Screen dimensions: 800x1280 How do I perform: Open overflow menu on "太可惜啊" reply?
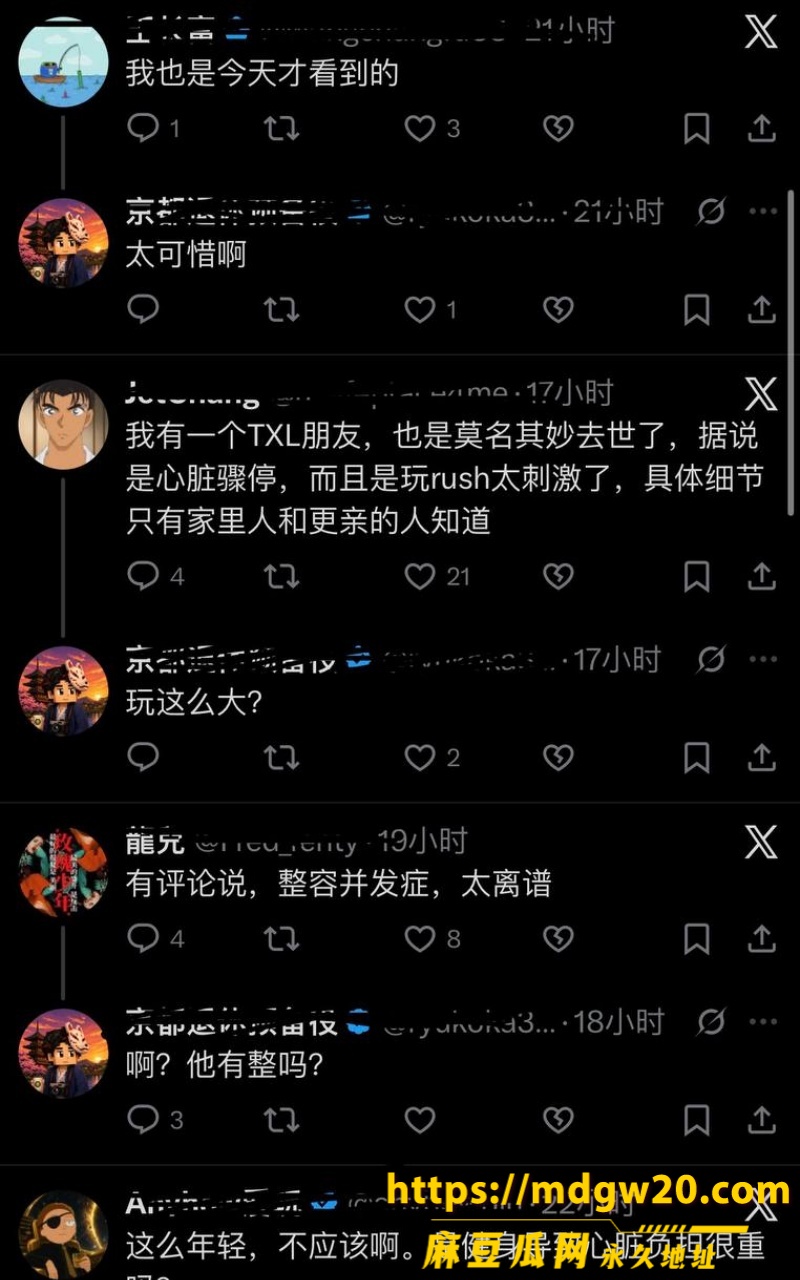pos(763,212)
